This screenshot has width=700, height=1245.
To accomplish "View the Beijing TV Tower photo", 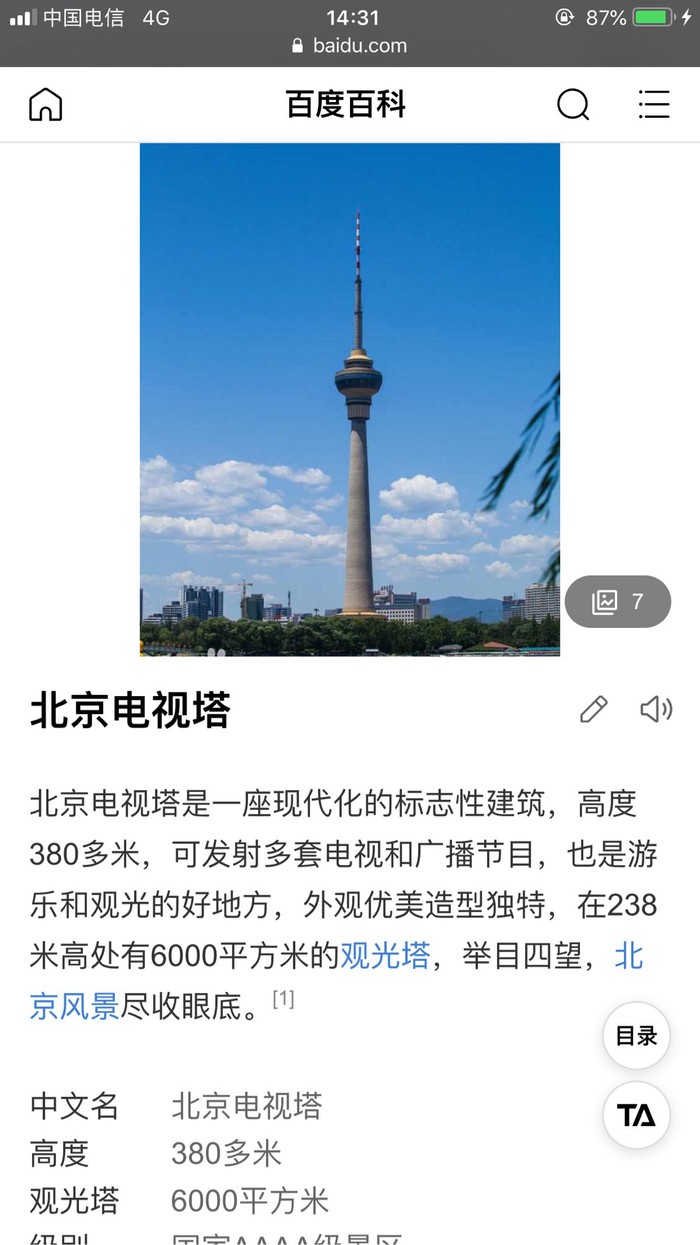I will click(349, 399).
